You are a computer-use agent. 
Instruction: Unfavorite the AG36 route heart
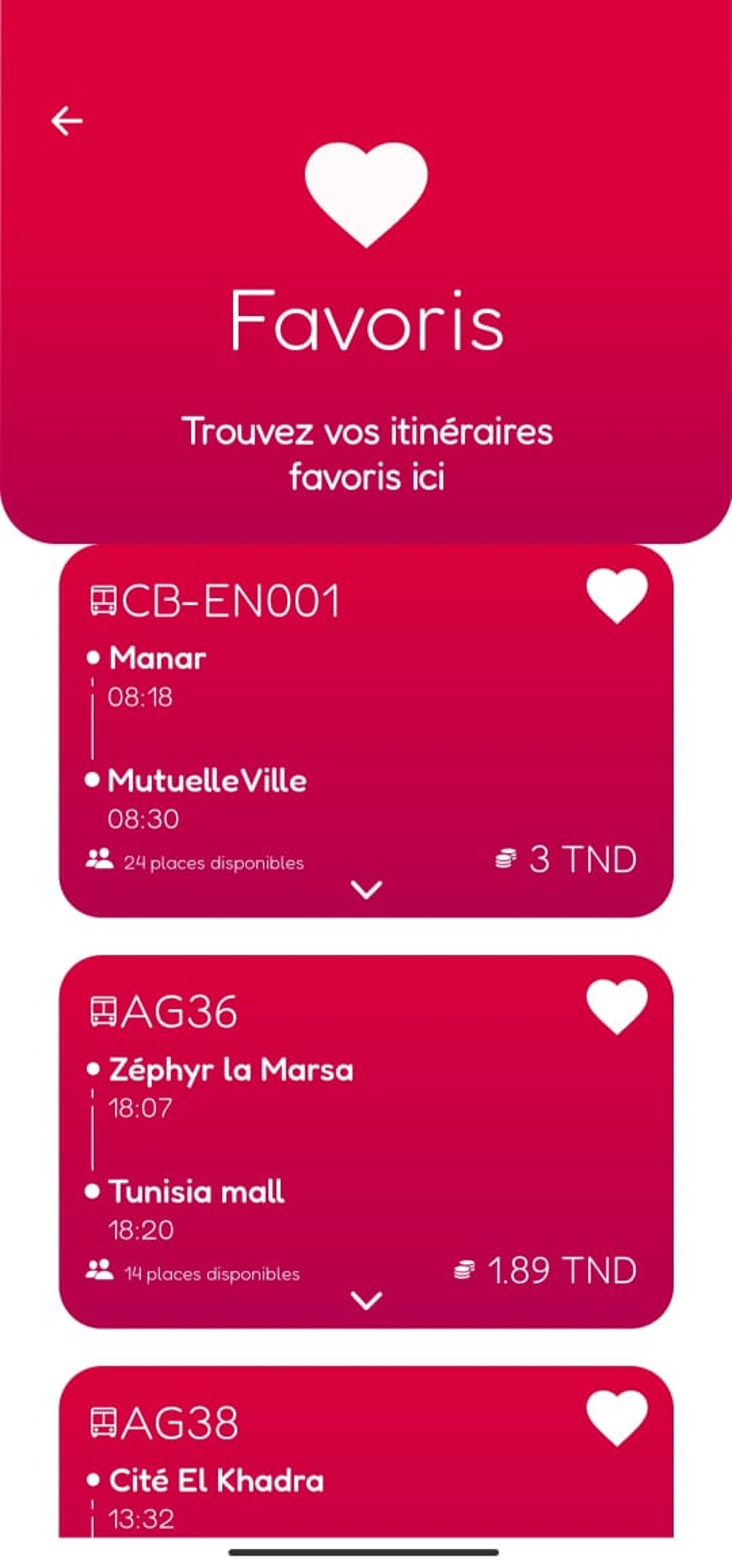[x=616, y=1007]
